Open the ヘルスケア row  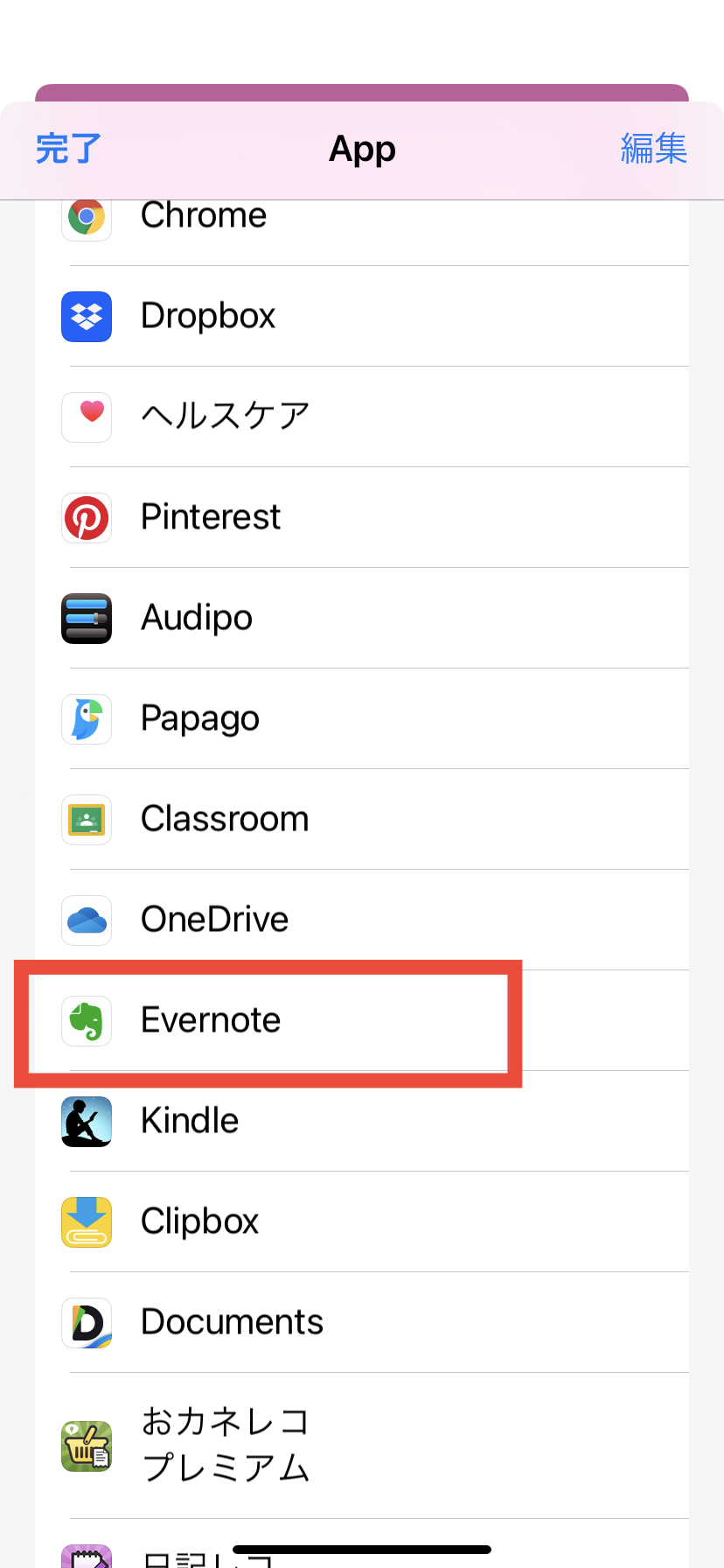pyautogui.click(x=226, y=416)
